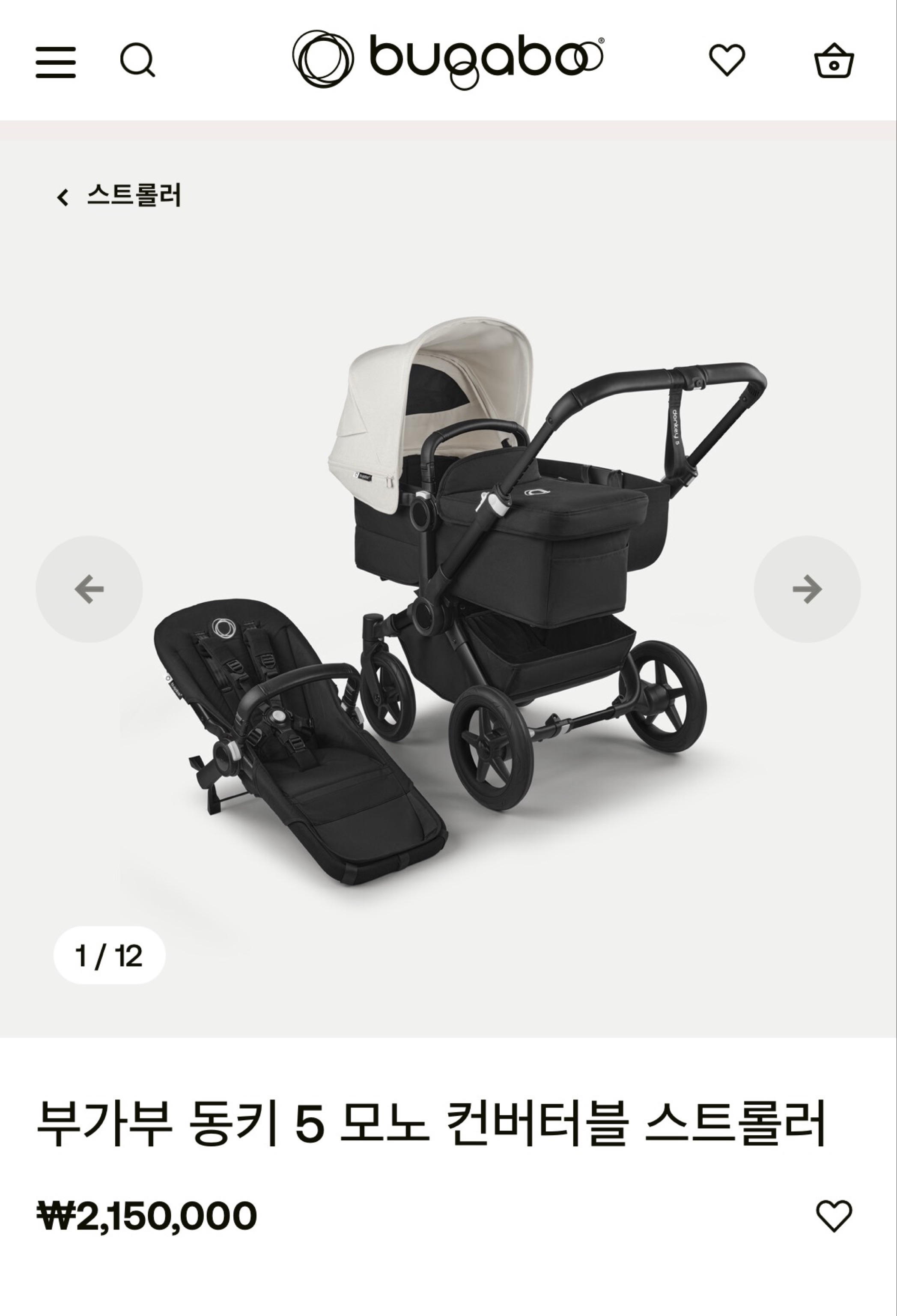Show the next product image
897x1316 pixels.
(807, 589)
